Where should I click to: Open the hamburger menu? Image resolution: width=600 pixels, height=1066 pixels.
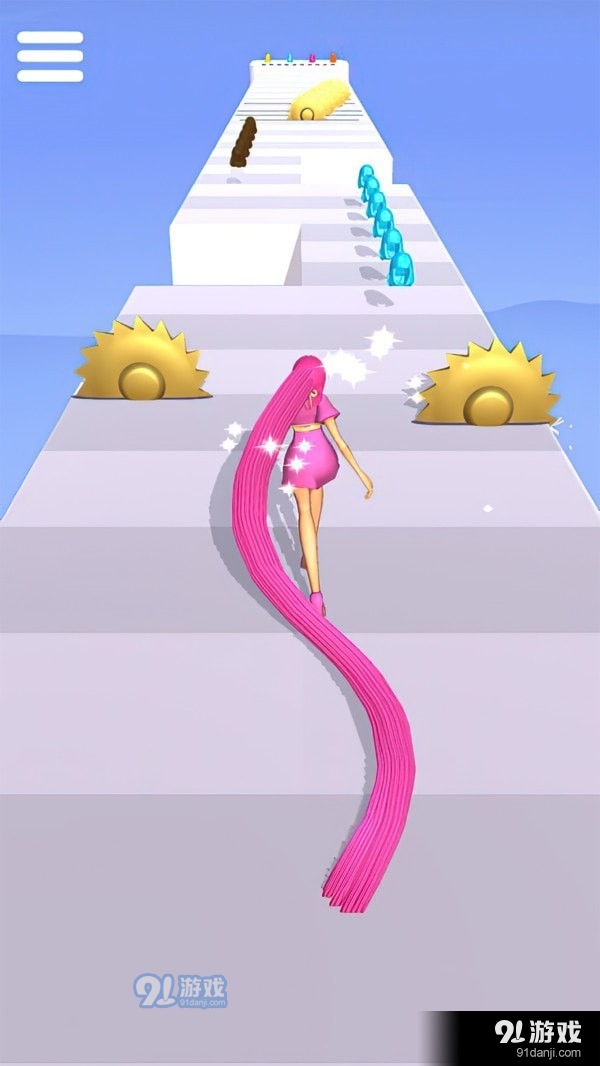pos(50,56)
